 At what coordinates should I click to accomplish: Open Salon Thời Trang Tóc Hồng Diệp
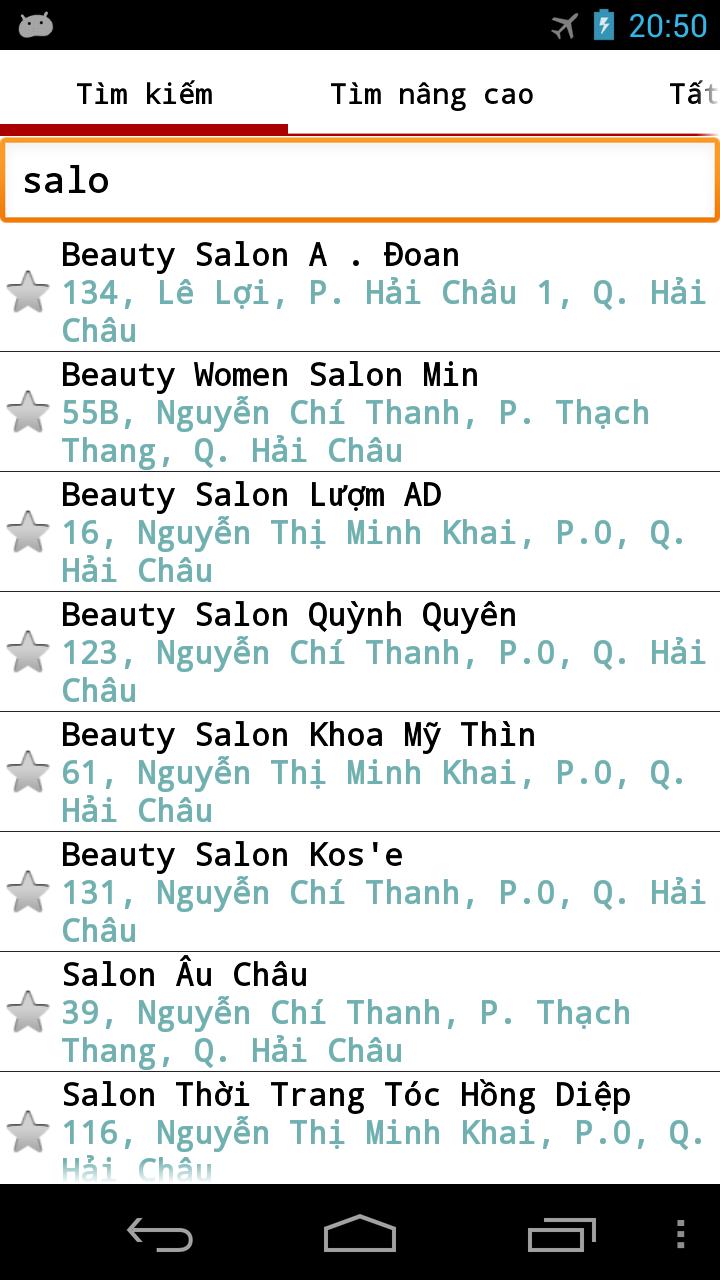[x=380, y=1130]
